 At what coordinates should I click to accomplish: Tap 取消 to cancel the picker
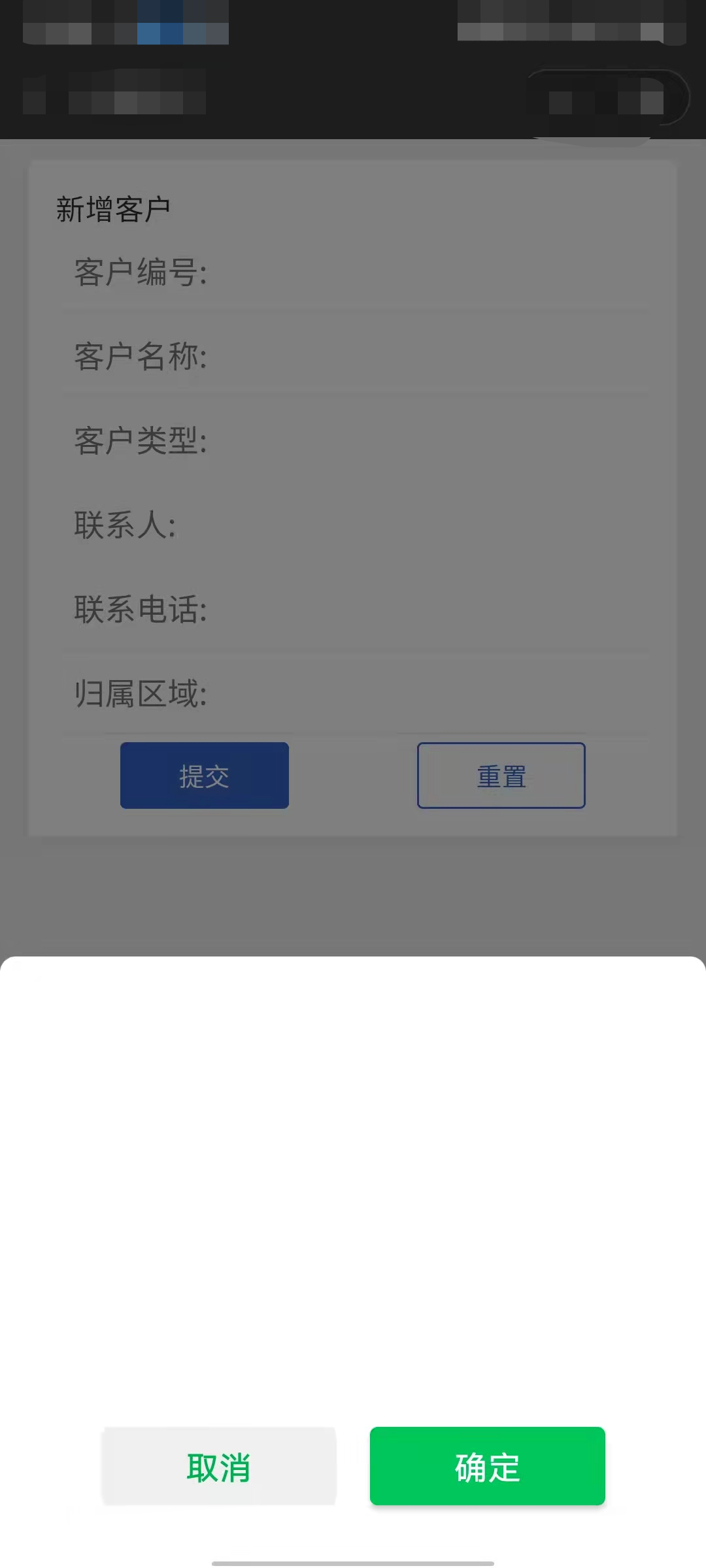coord(219,1467)
